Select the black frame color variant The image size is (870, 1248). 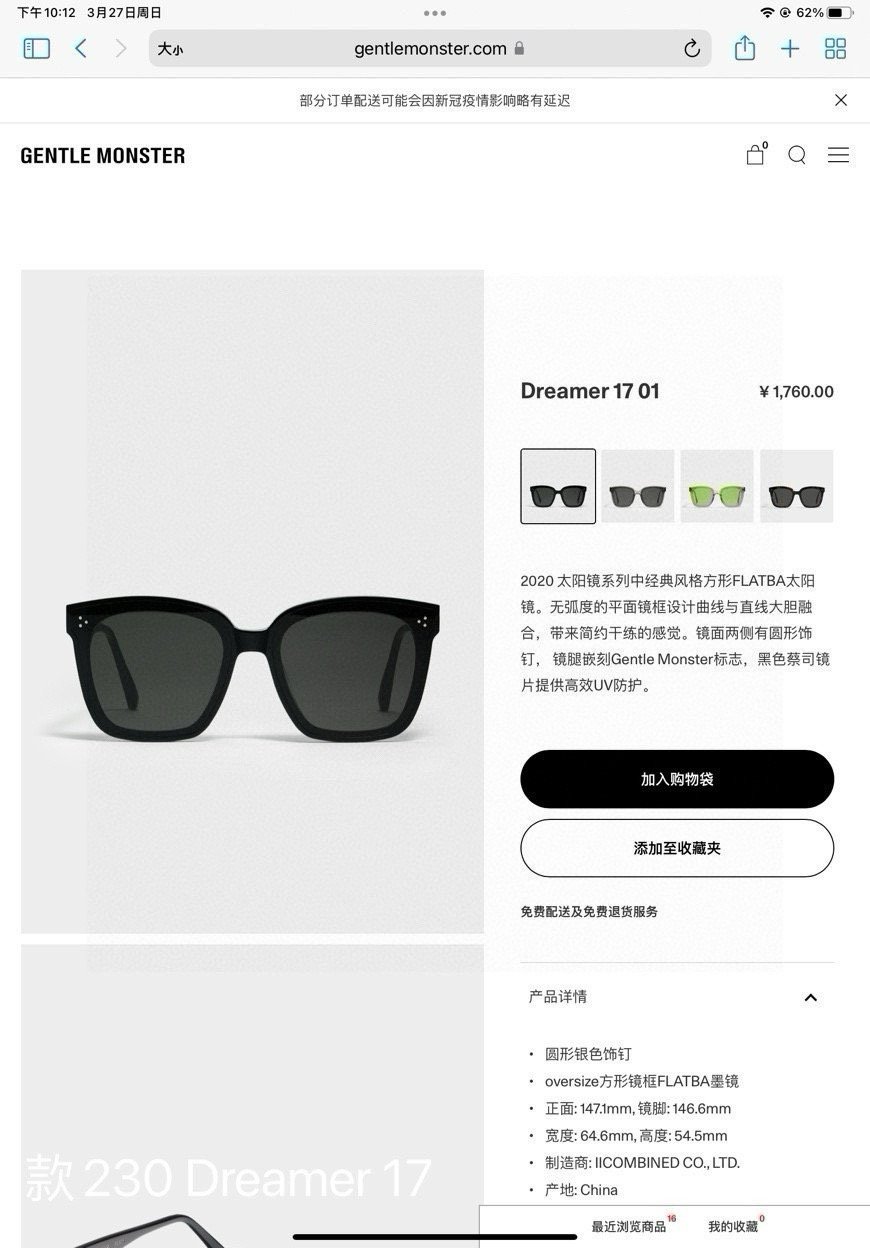[x=558, y=486]
